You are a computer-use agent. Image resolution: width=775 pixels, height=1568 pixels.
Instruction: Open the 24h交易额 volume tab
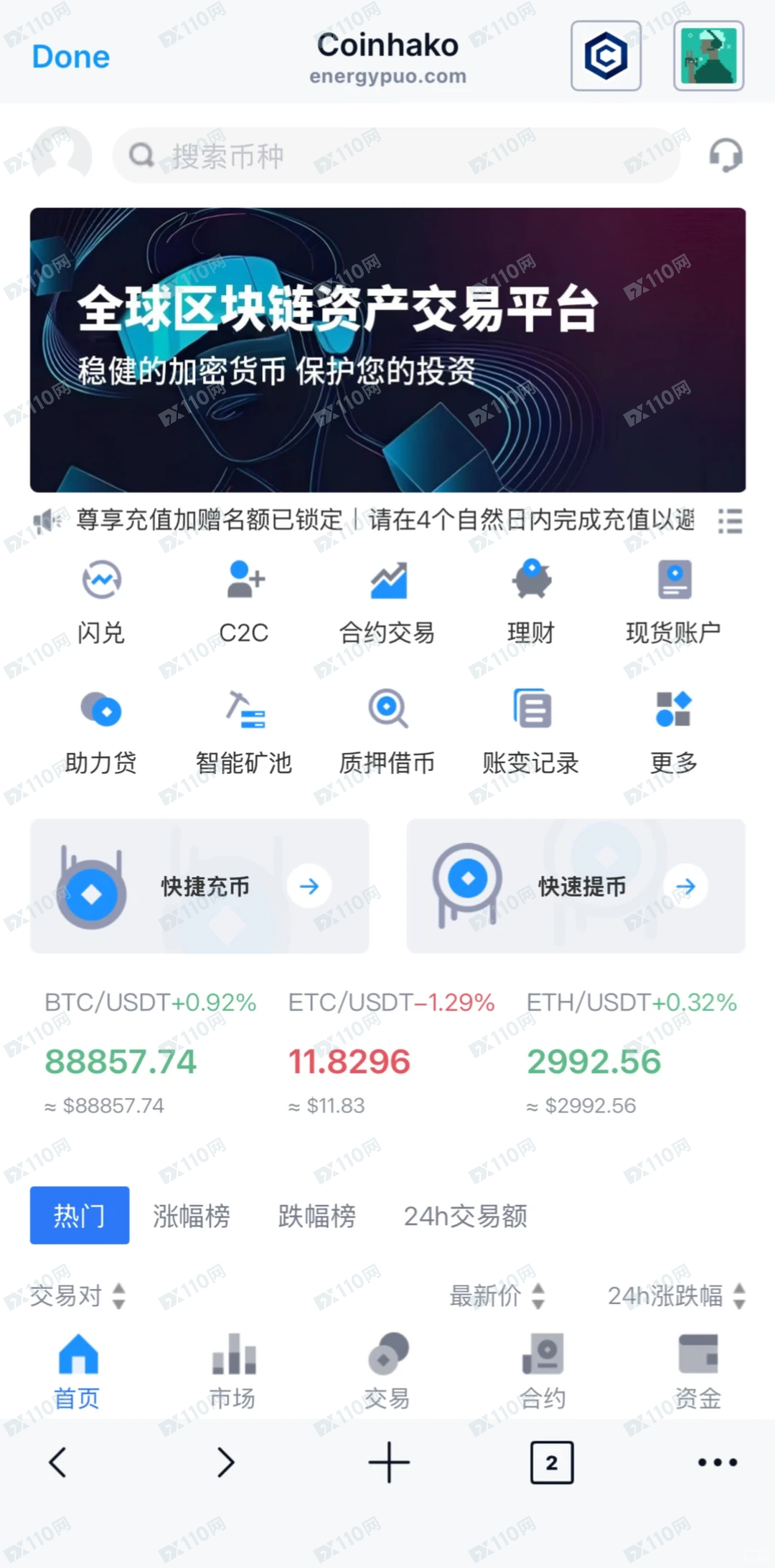point(465,1216)
